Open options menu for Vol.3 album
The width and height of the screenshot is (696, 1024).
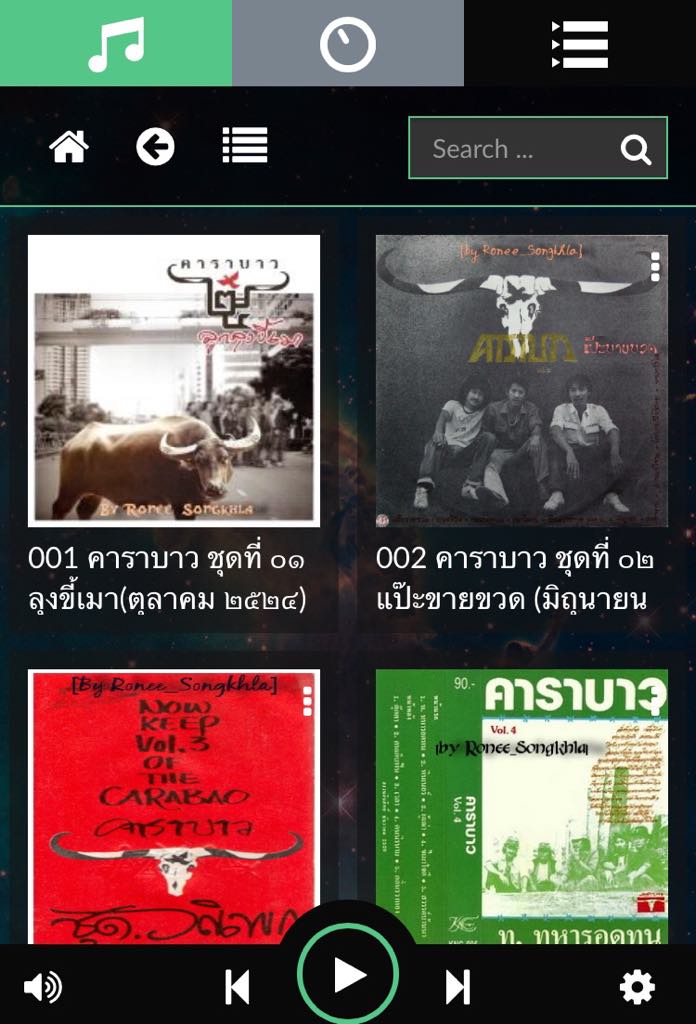coord(308,700)
